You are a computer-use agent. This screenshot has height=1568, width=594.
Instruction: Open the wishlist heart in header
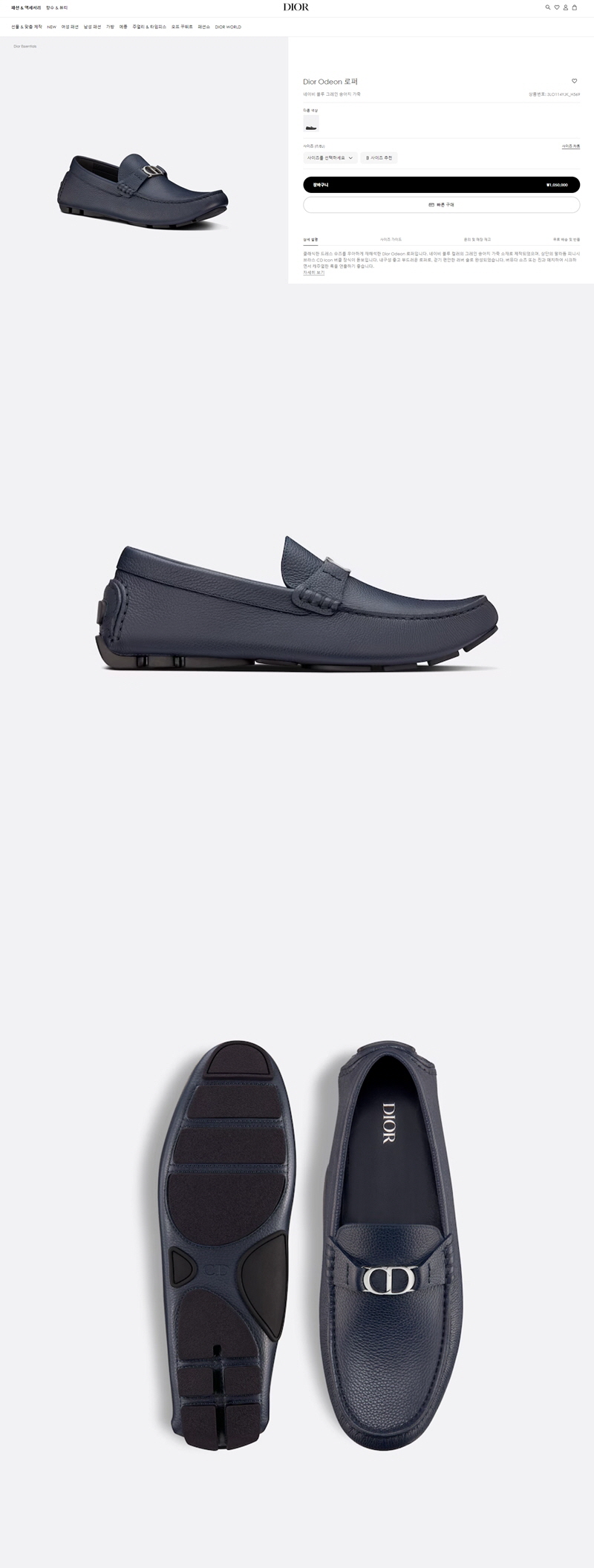tap(557, 7)
